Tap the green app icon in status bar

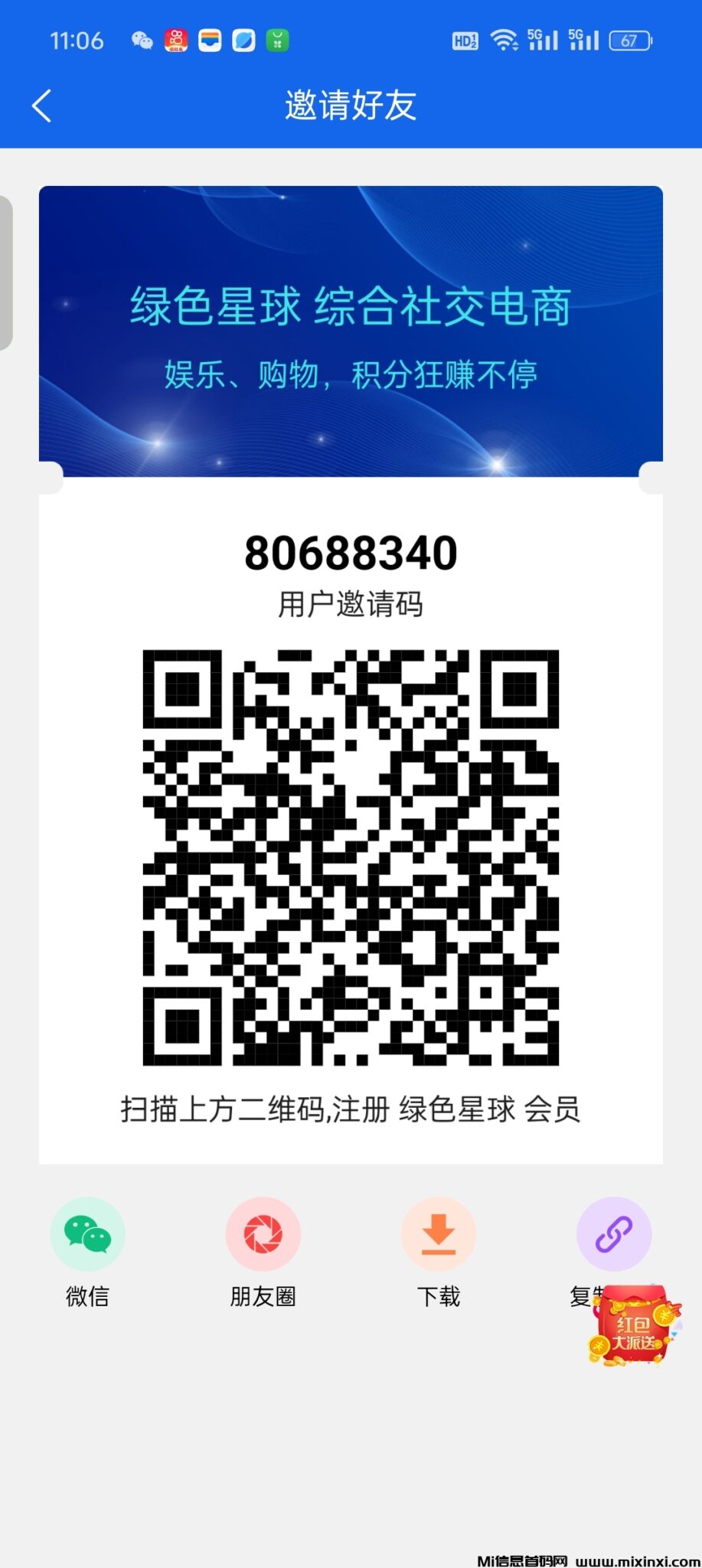[x=277, y=39]
